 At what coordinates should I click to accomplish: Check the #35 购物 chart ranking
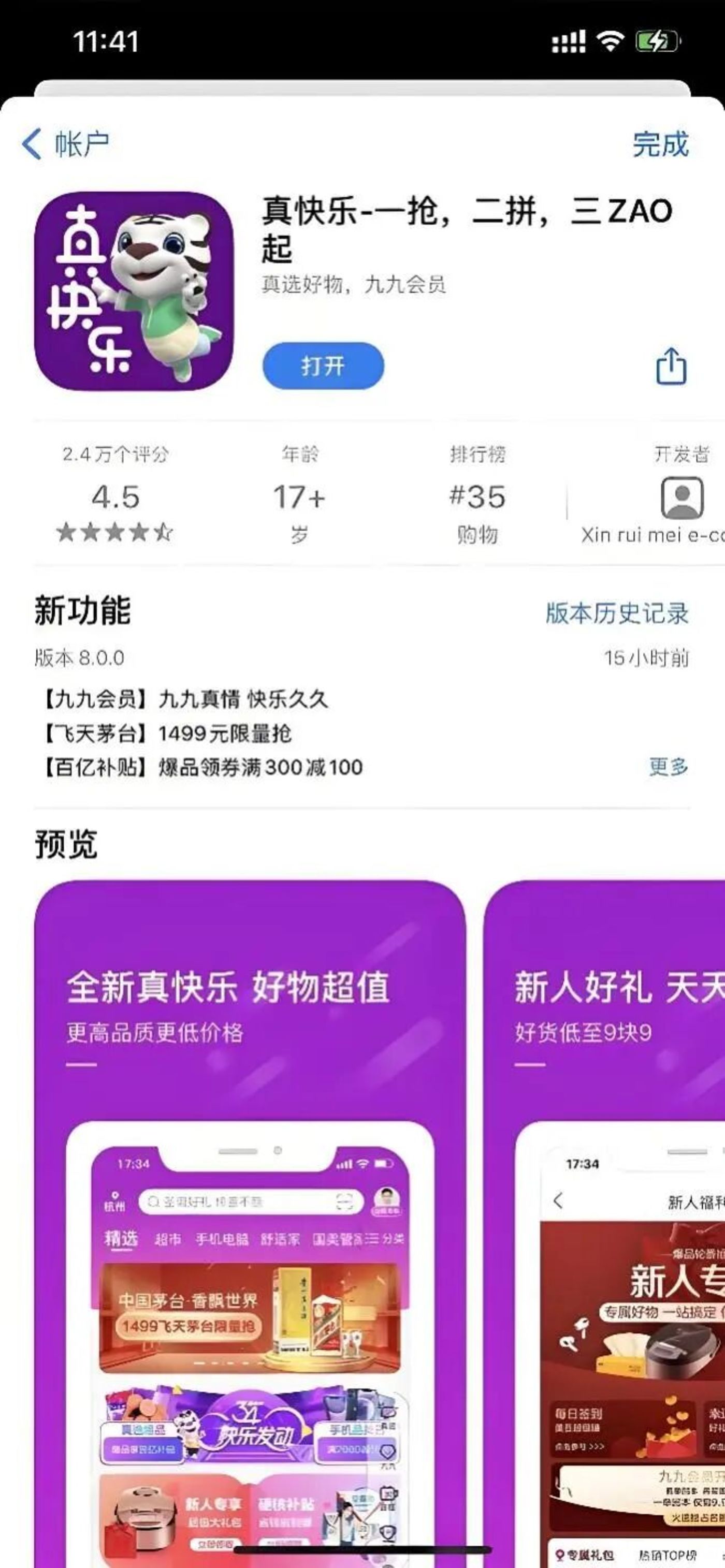point(477,496)
